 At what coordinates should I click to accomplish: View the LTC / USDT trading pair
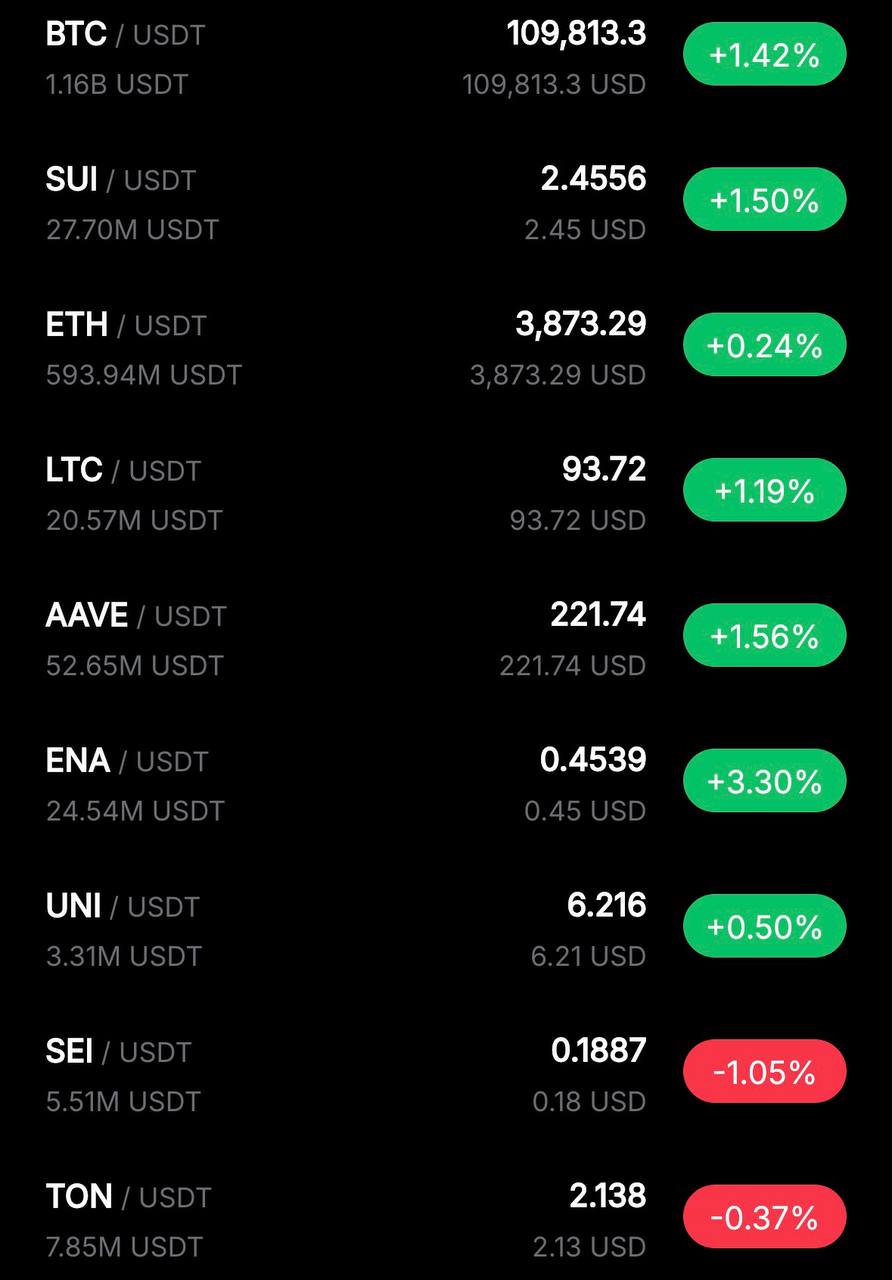click(123, 471)
